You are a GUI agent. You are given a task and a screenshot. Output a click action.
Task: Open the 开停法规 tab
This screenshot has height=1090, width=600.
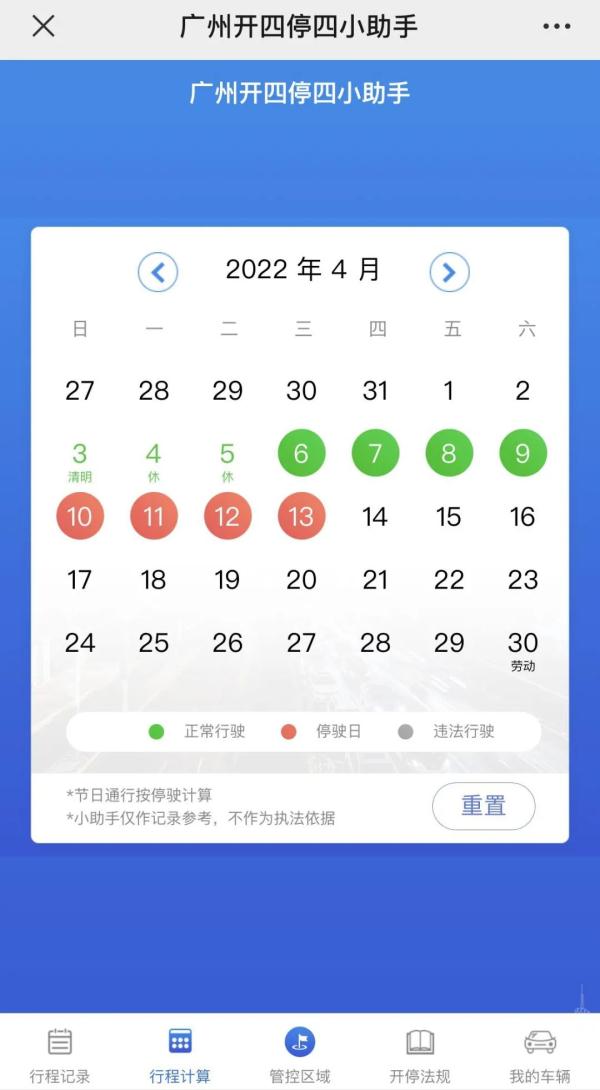click(420, 1055)
